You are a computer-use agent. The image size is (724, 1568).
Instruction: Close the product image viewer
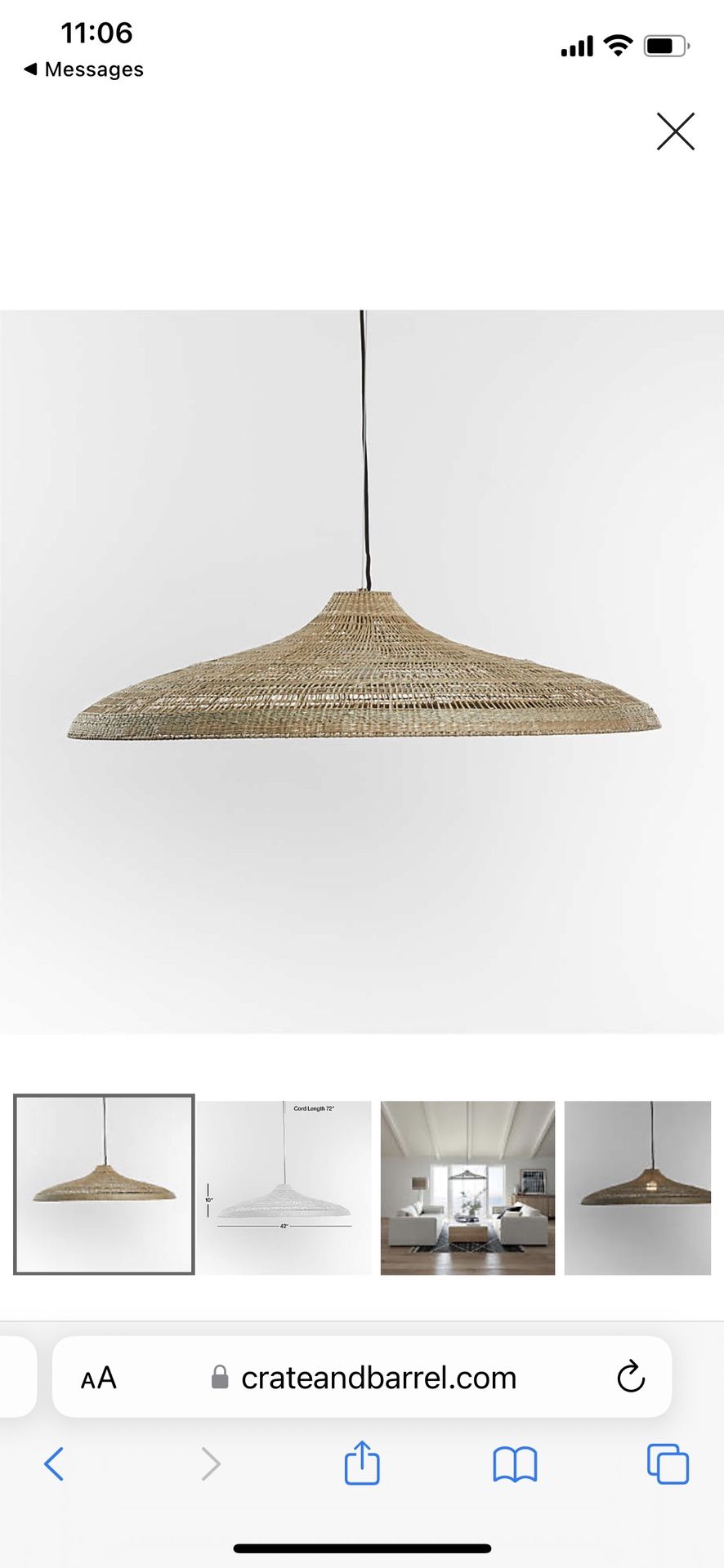(675, 131)
